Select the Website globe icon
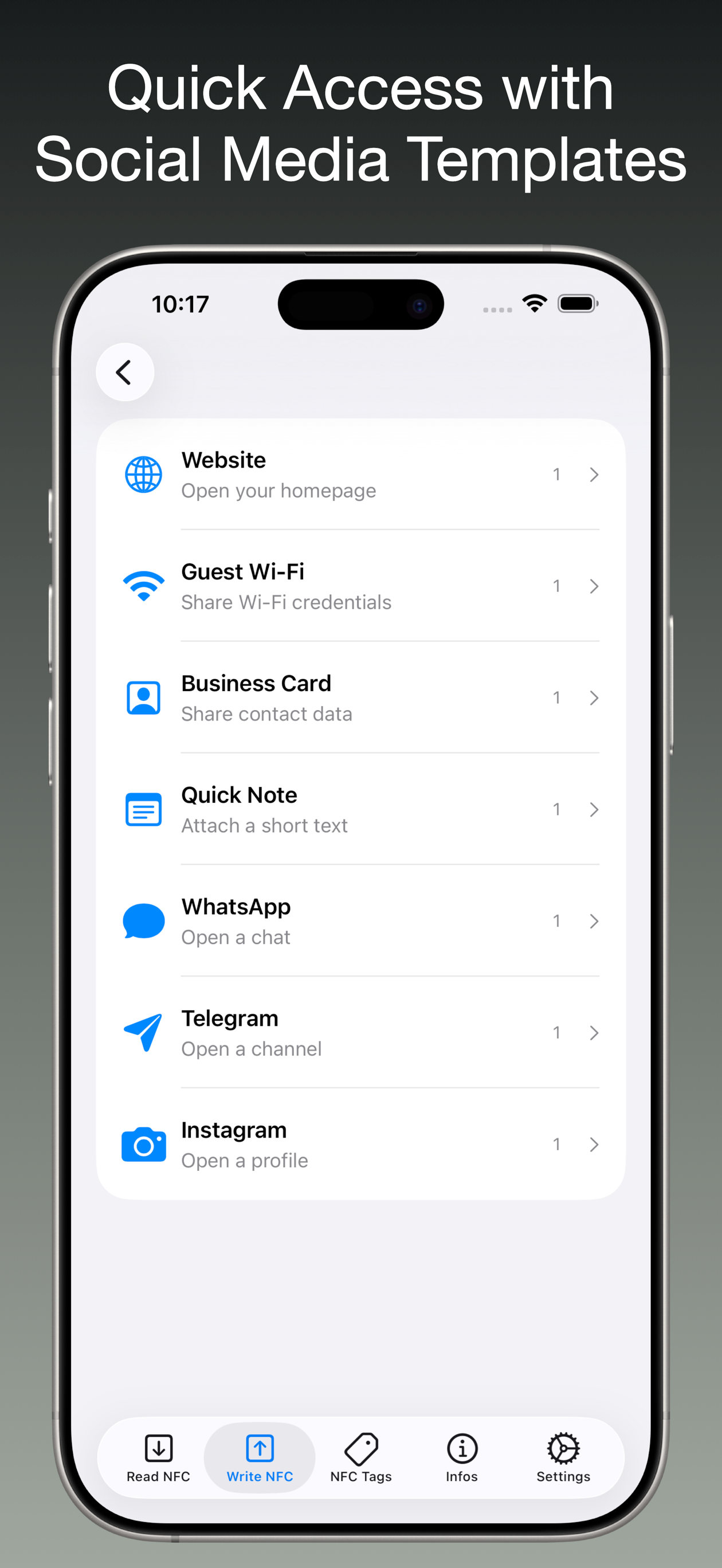The width and height of the screenshot is (722, 1568). (144, 475)
